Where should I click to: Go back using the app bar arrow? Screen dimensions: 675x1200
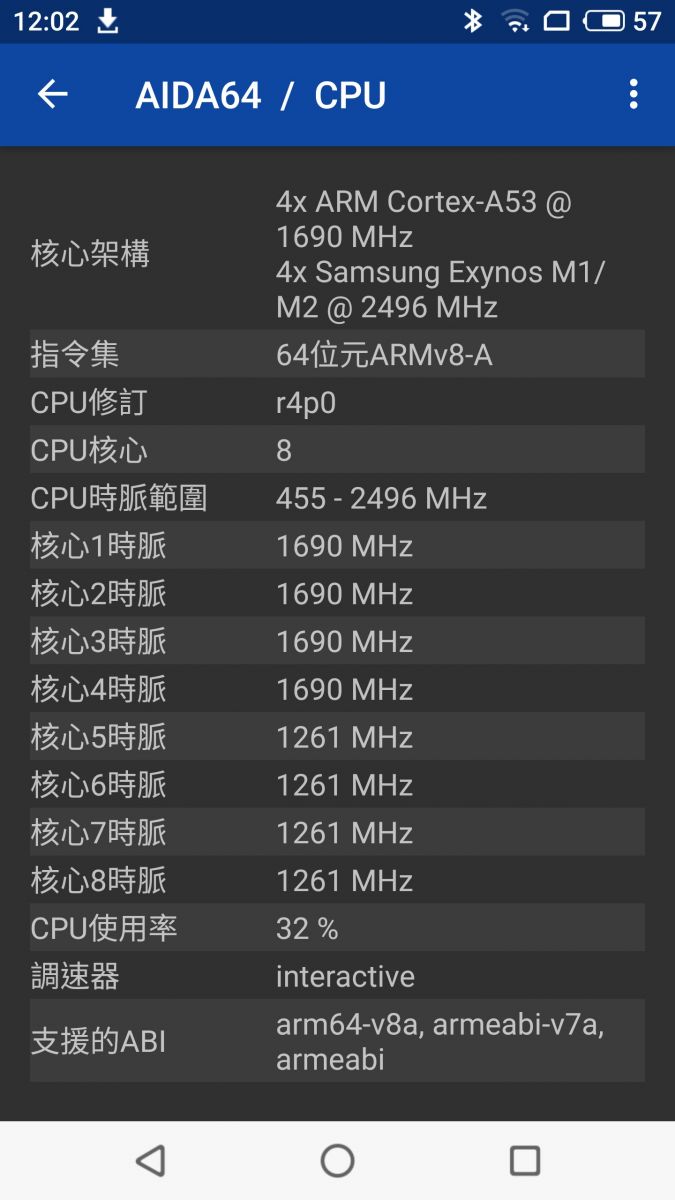coord(52,95)
